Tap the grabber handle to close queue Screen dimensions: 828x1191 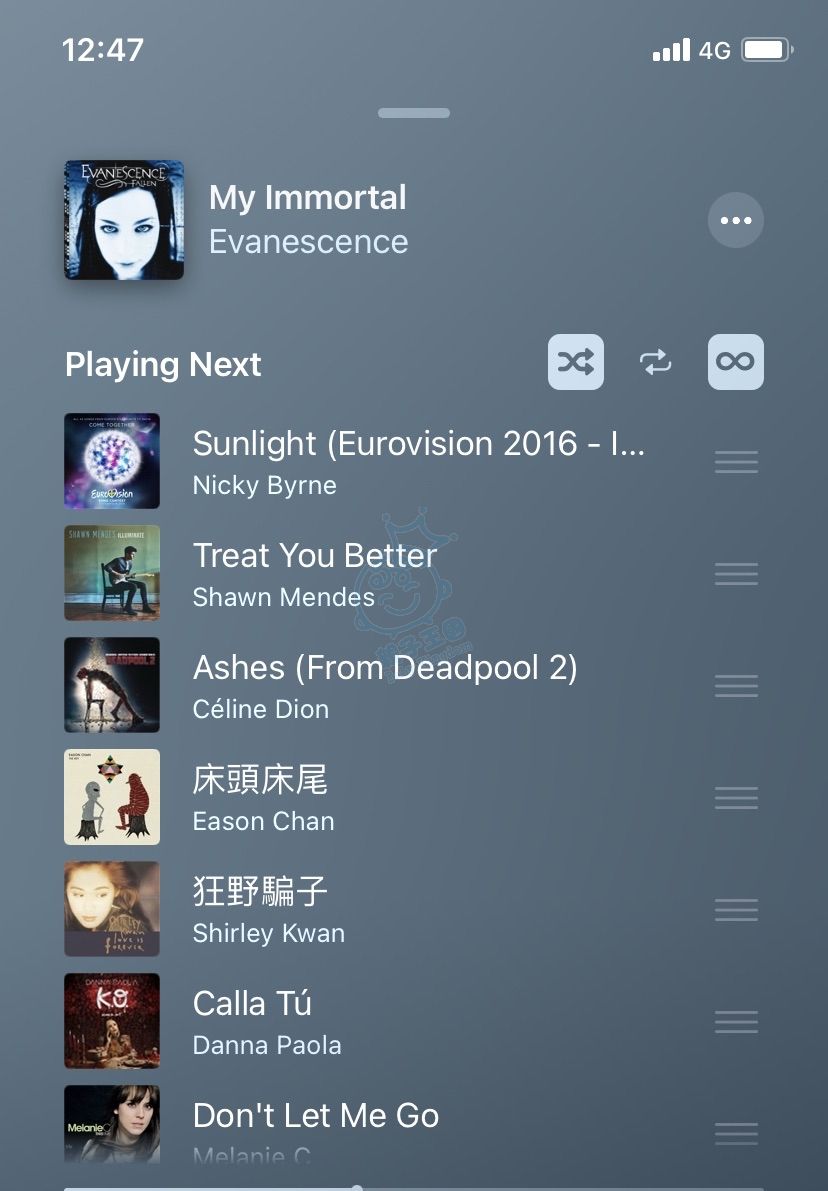(413, 113)
